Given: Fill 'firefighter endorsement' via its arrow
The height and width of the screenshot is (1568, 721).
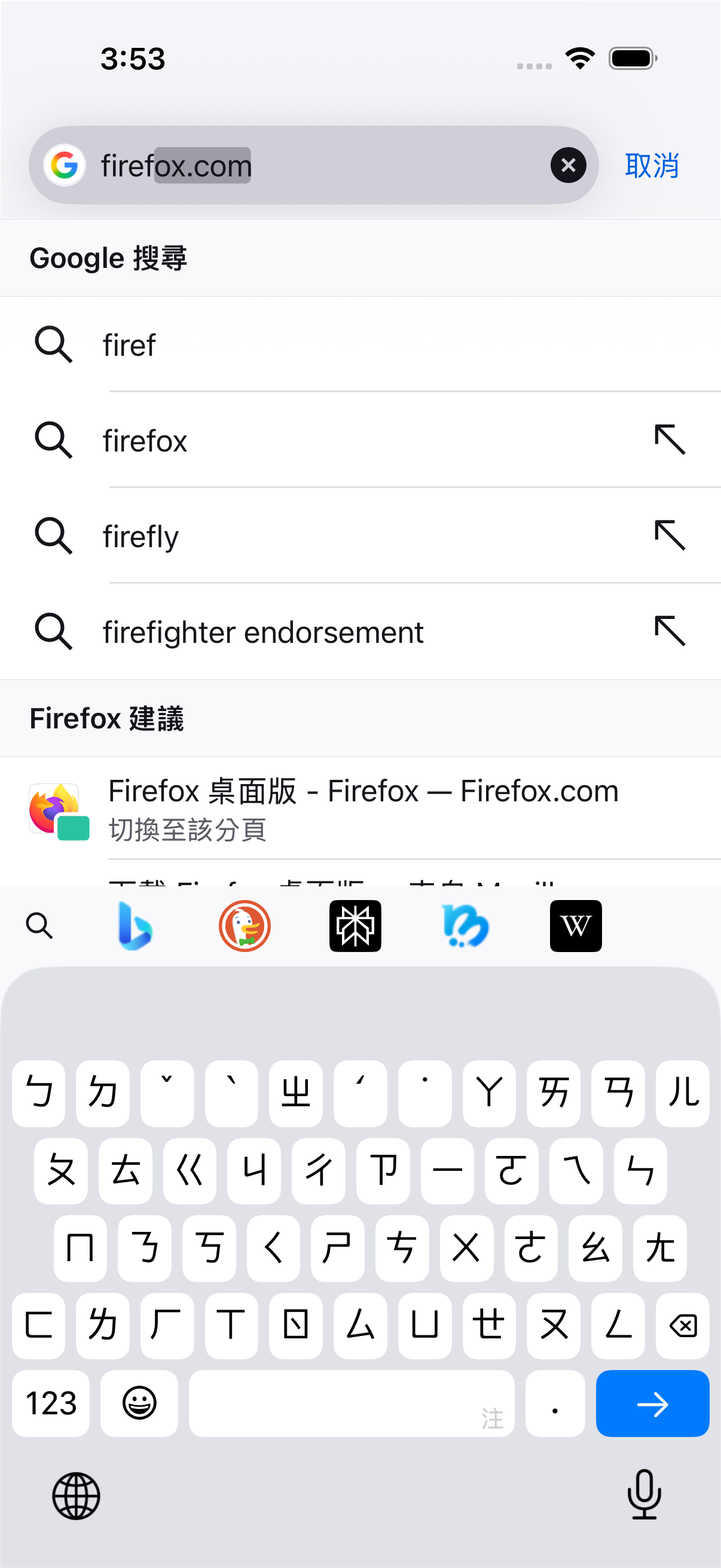Looking at the screenshot, I should click(x=670, y=630).
